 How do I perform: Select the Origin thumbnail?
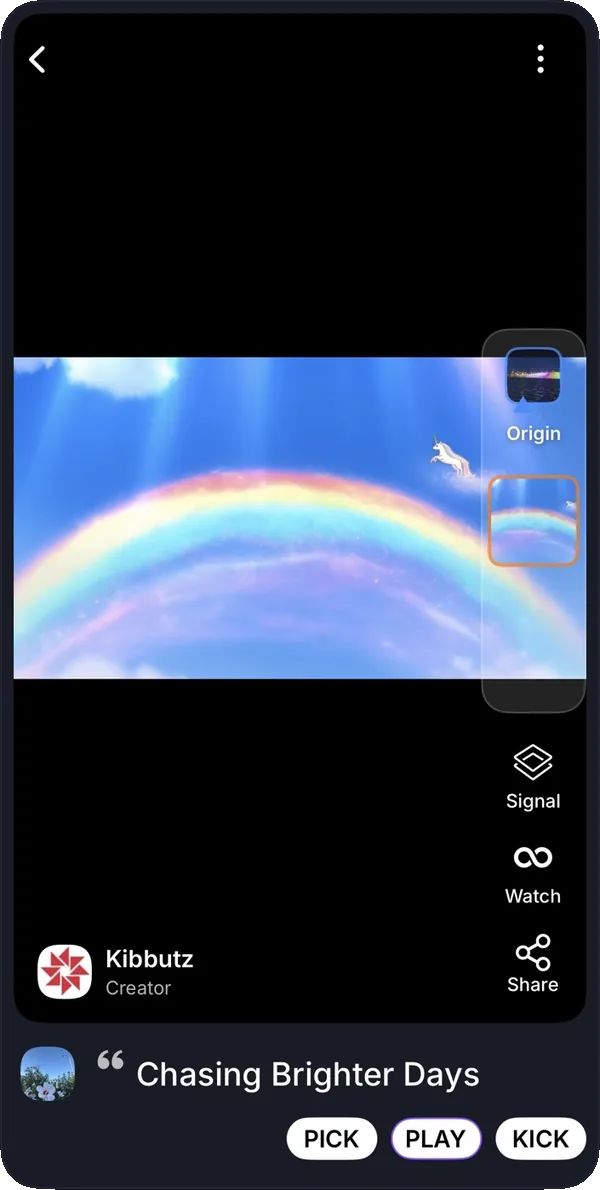point(533,377)
